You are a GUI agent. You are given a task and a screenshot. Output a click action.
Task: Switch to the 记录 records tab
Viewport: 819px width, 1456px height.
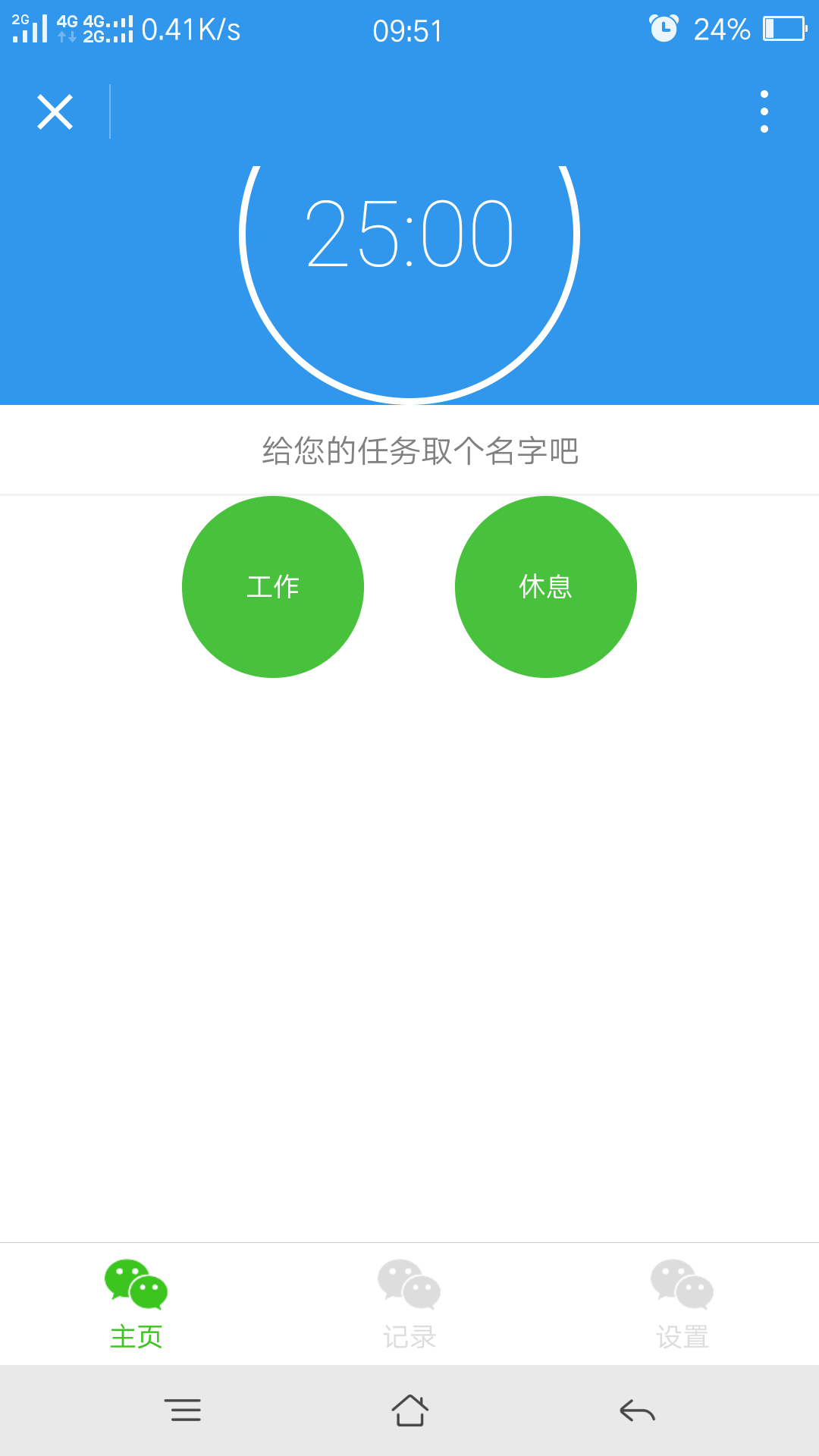(x=409, y=1304)
